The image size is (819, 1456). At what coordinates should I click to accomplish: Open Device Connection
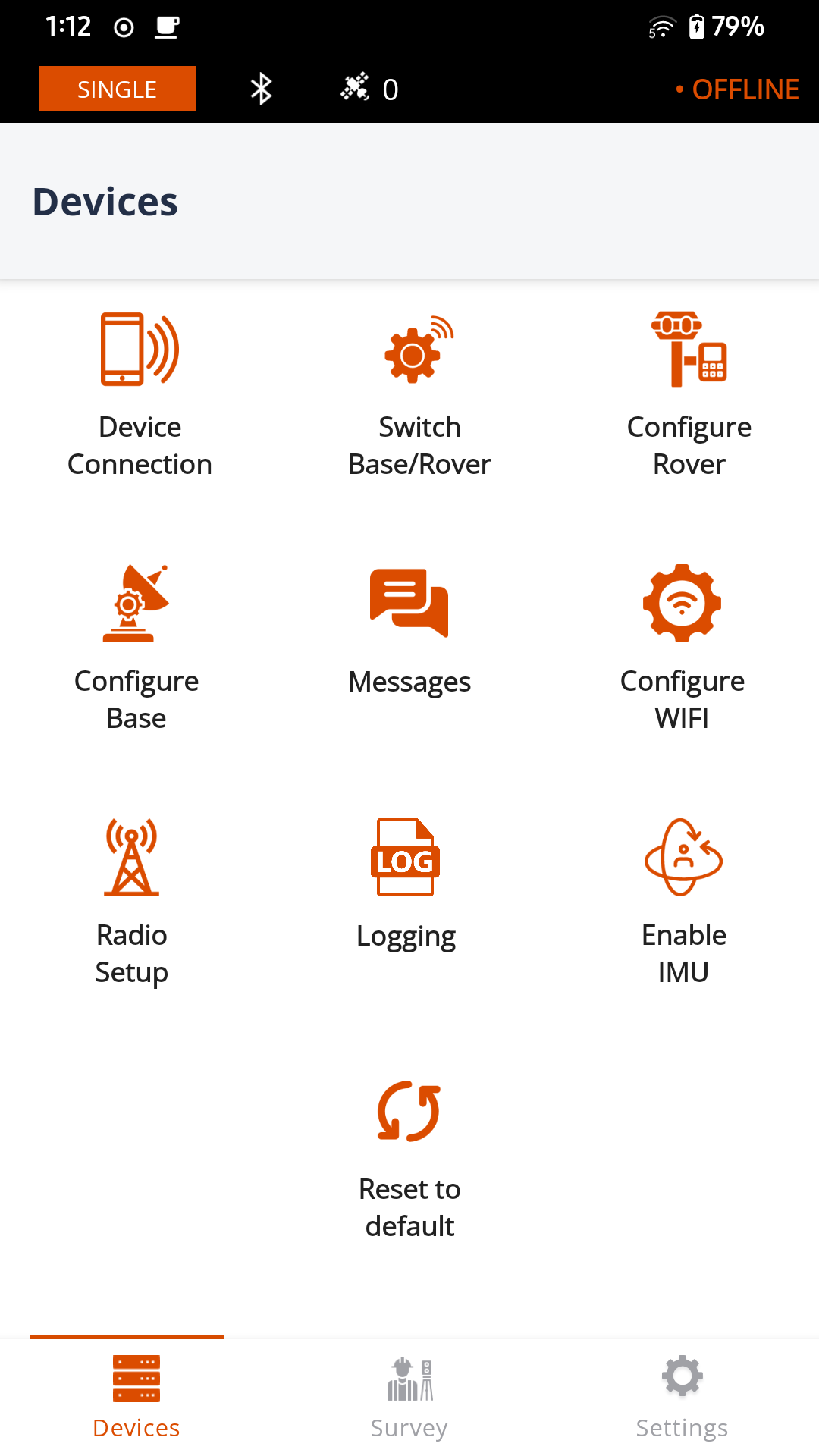click(x=140, y=394)
